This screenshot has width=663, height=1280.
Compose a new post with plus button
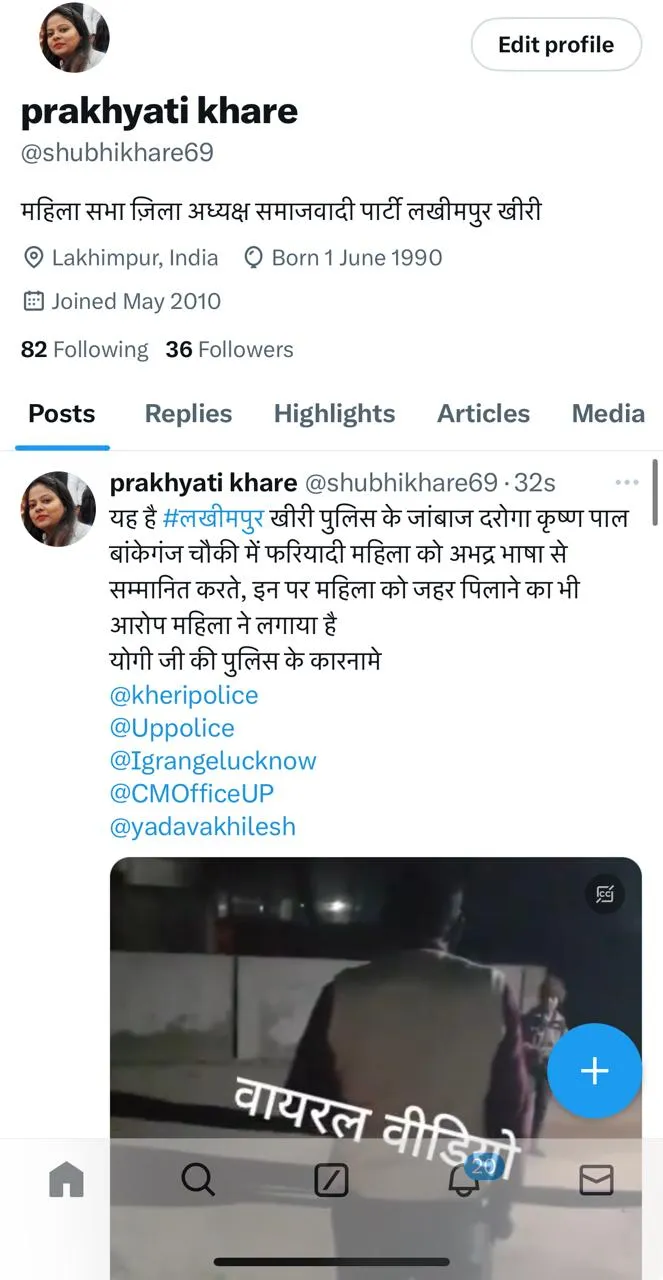pos(594,1071)
